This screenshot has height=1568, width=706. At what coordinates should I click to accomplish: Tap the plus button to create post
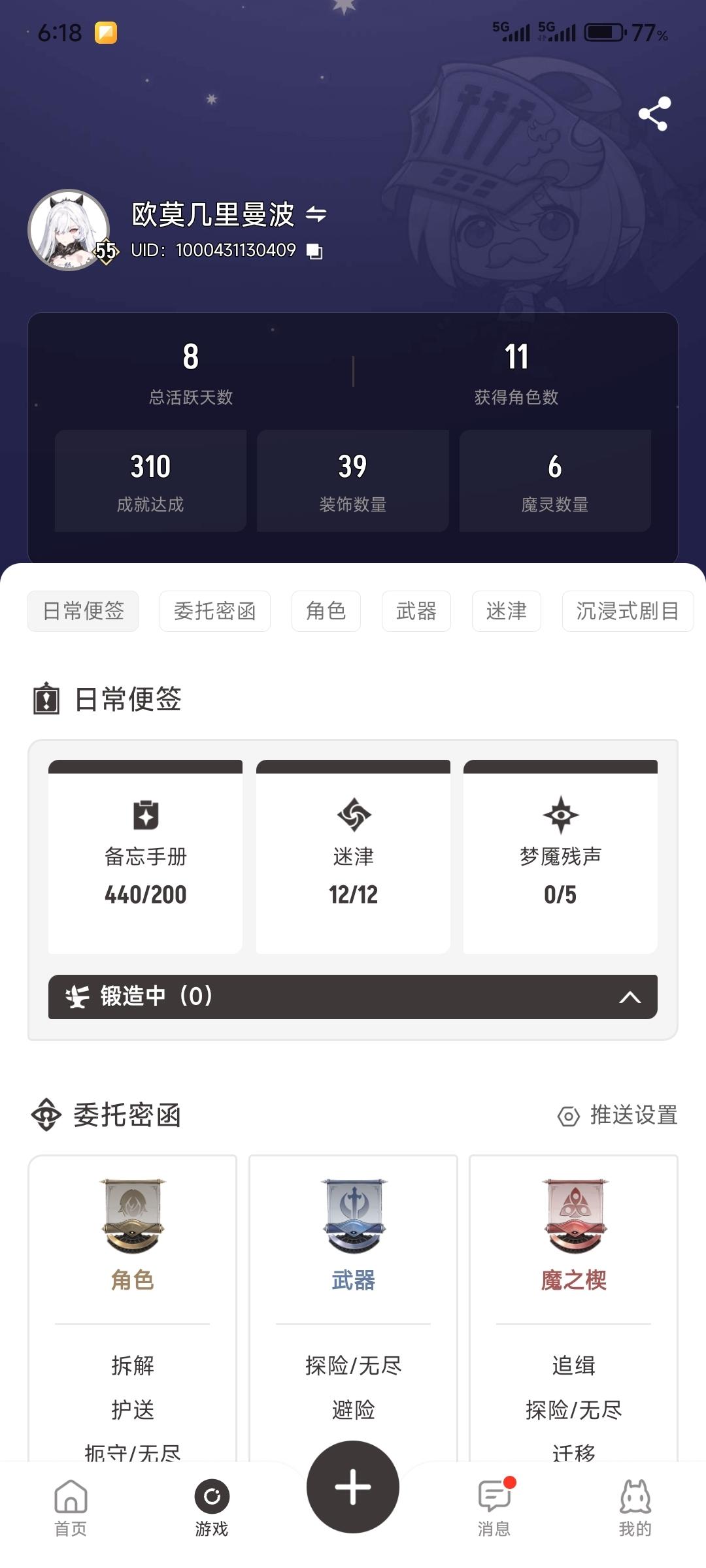pos(353,1486)
